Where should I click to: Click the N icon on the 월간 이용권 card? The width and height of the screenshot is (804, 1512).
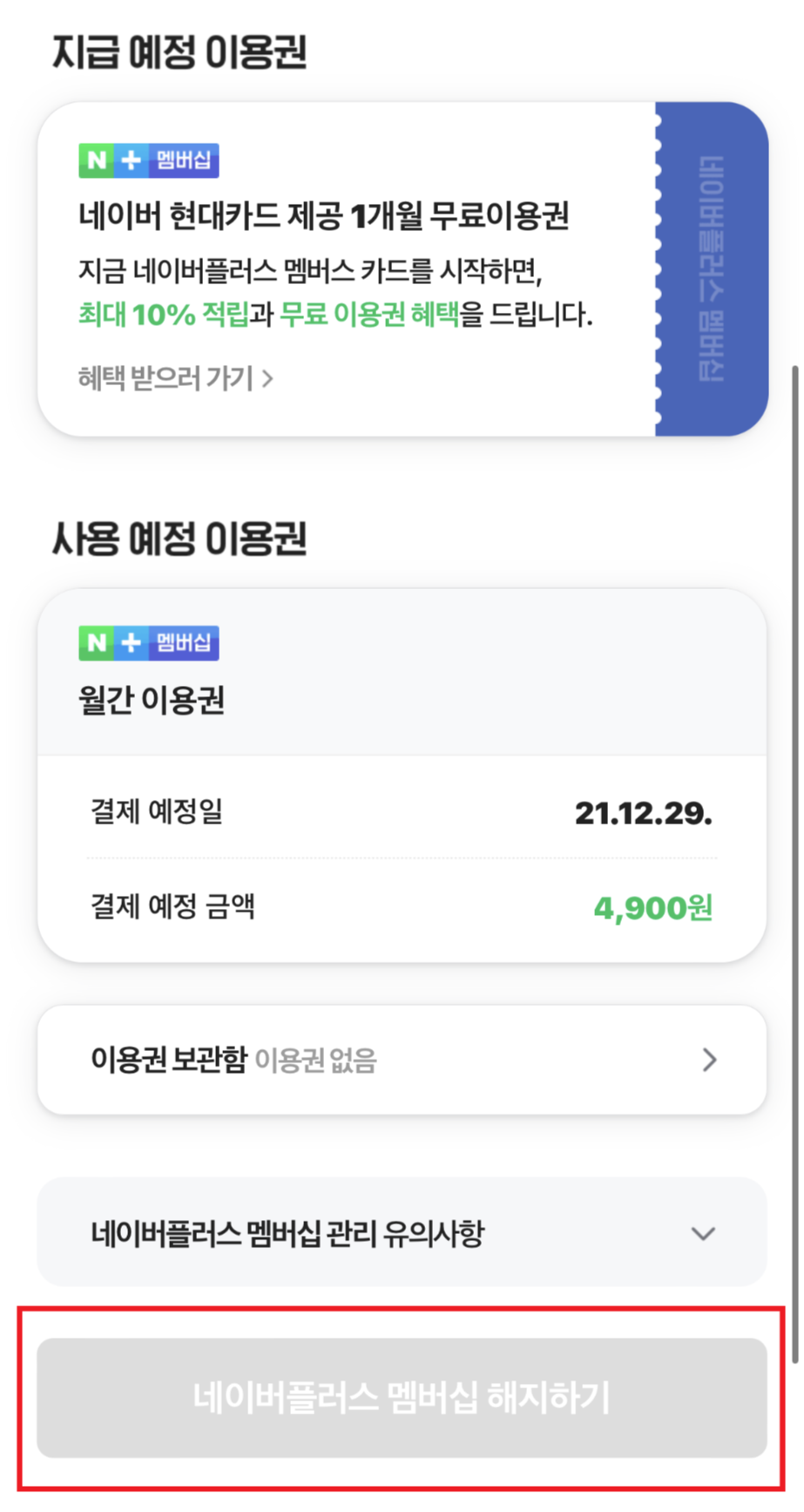pyautogui.click(x=95, y=643)
